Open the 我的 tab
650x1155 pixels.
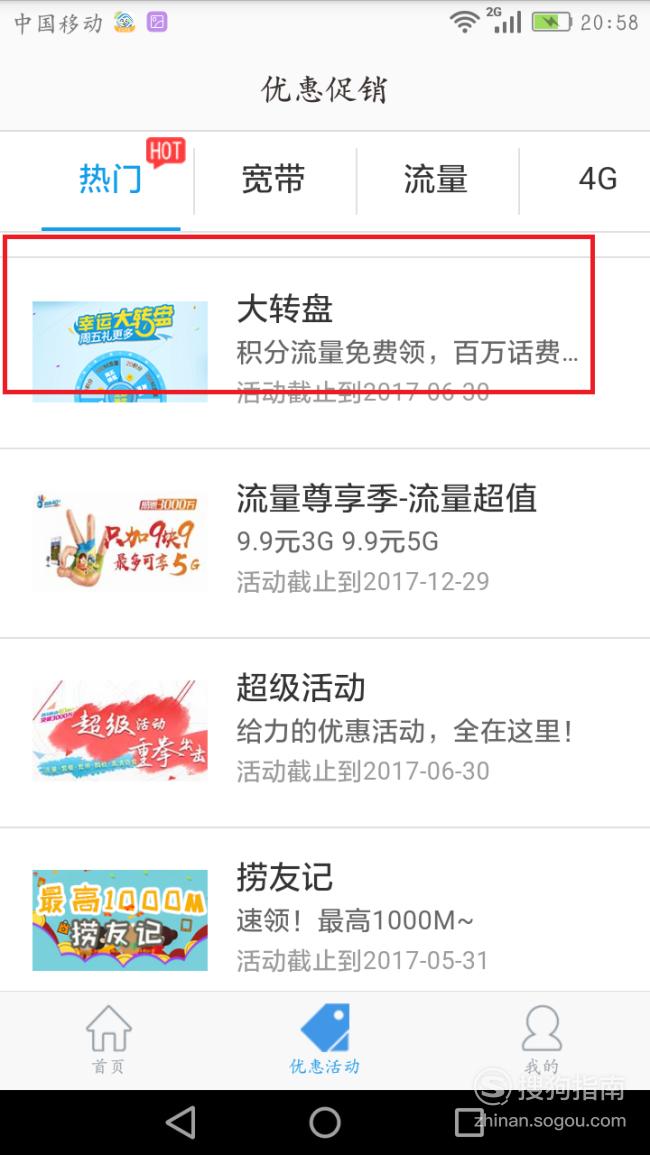point(542,1039)
